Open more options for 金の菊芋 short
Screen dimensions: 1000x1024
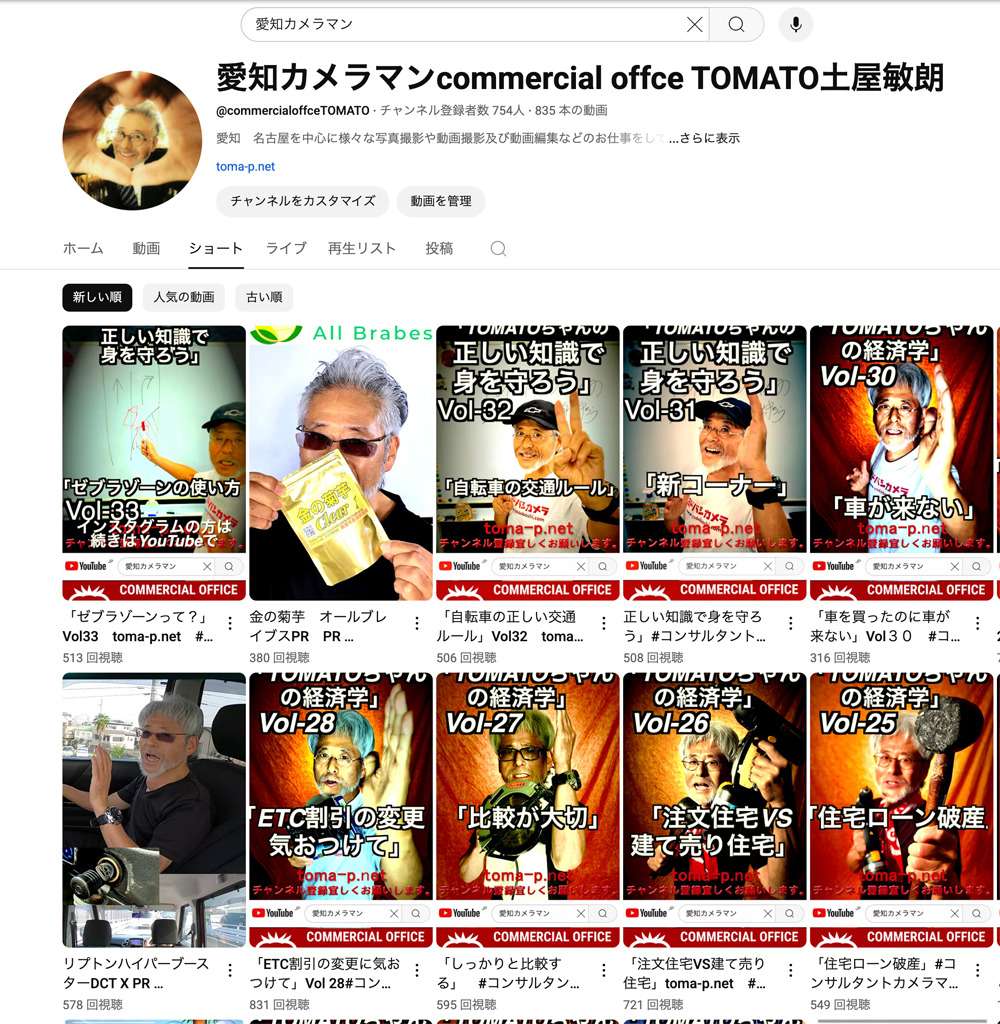417,624
